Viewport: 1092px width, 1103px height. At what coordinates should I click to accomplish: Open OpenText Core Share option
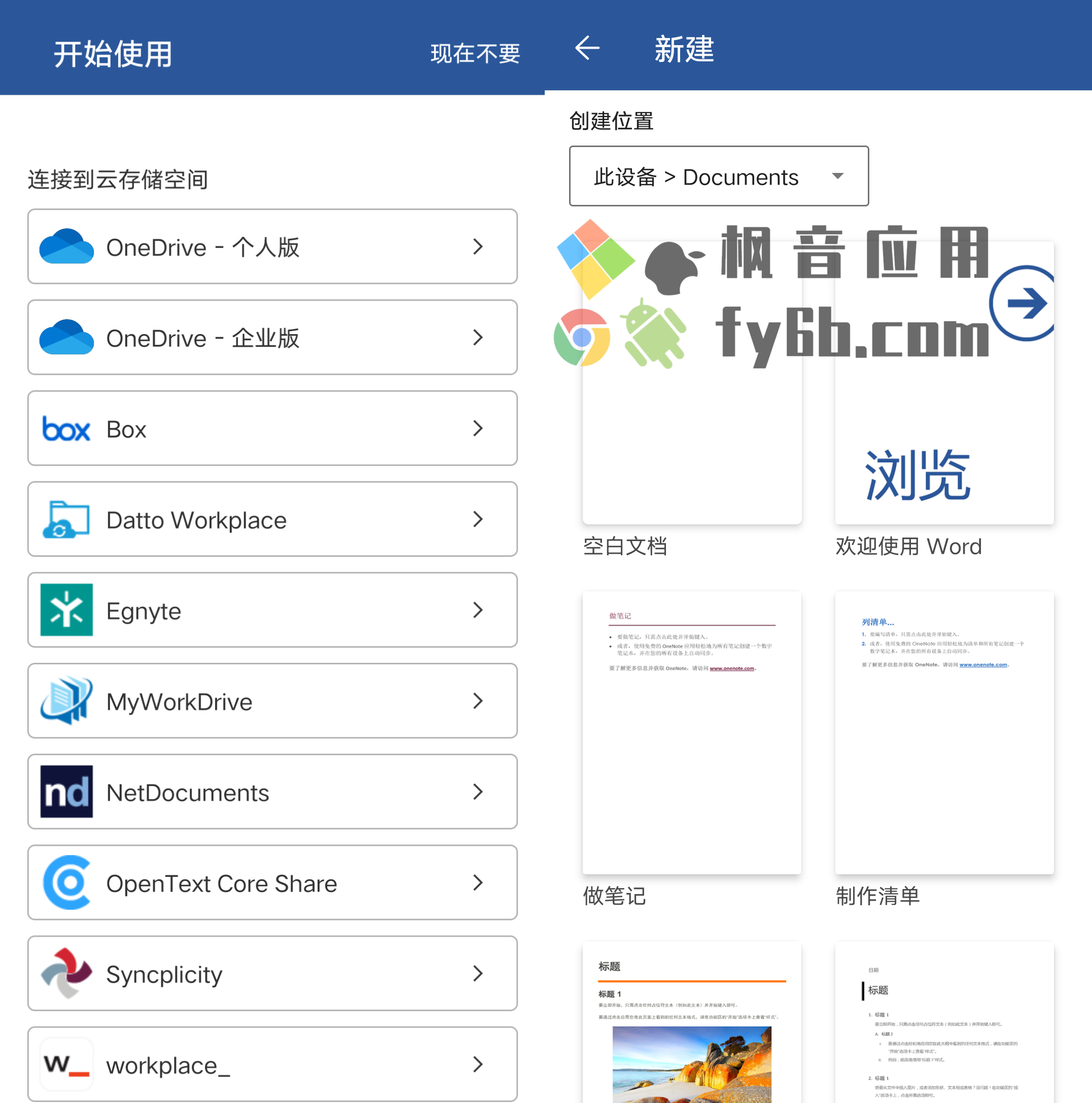pyautogui.click(x=272, y=882)
